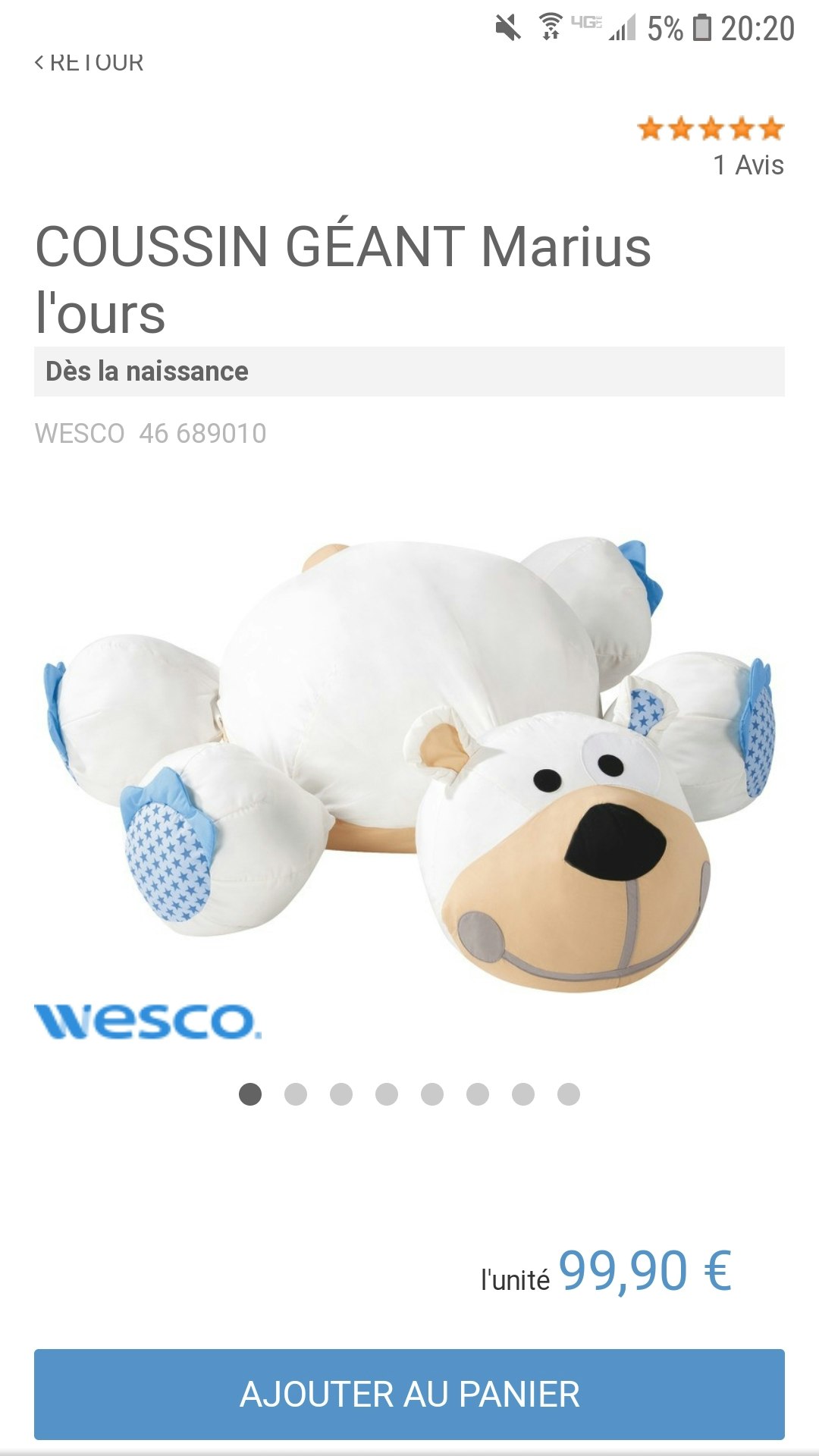819x1456 pixels.
Task: Go back using the RETOUR link
Action: pyautogui.click(x=89, y=63)
